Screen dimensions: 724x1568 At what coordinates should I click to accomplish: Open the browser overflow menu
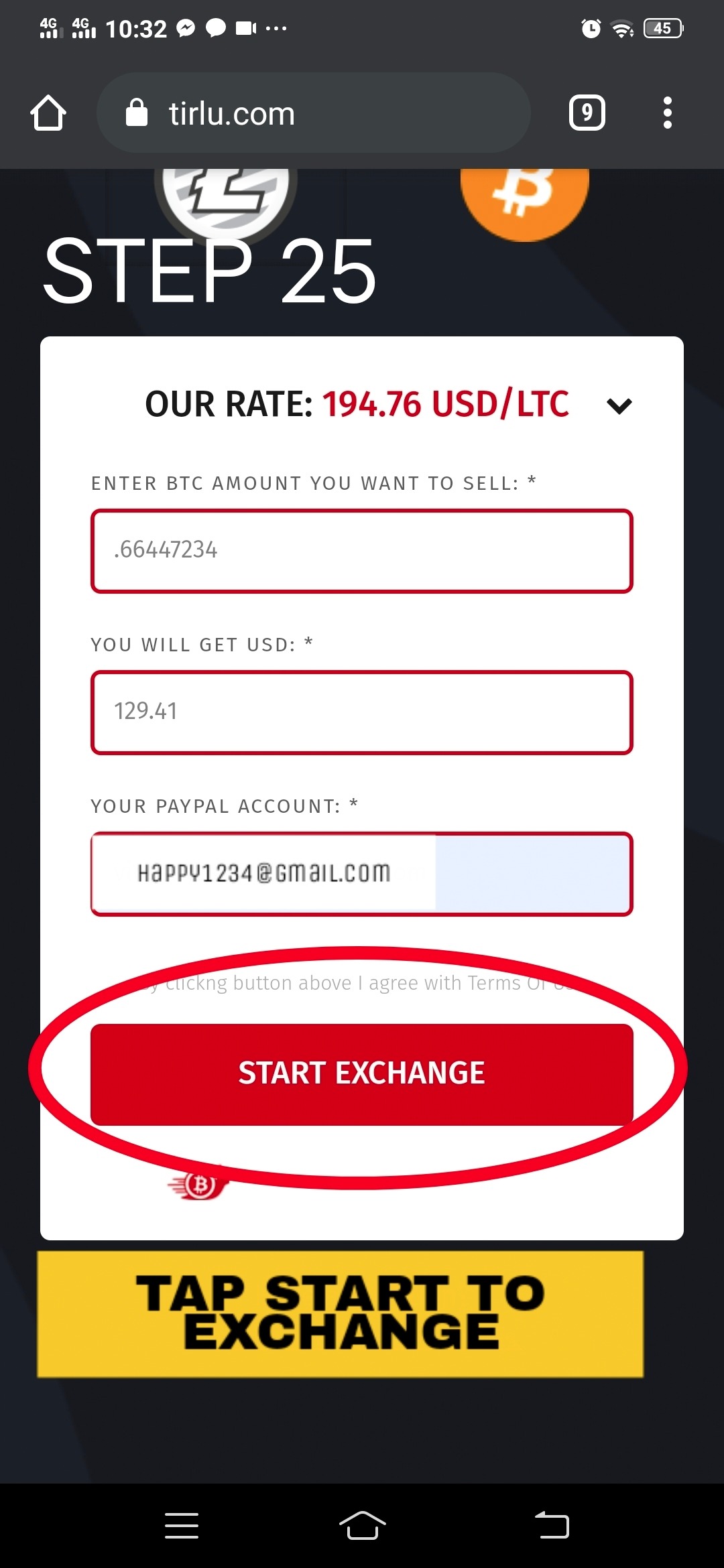[666, 113]
